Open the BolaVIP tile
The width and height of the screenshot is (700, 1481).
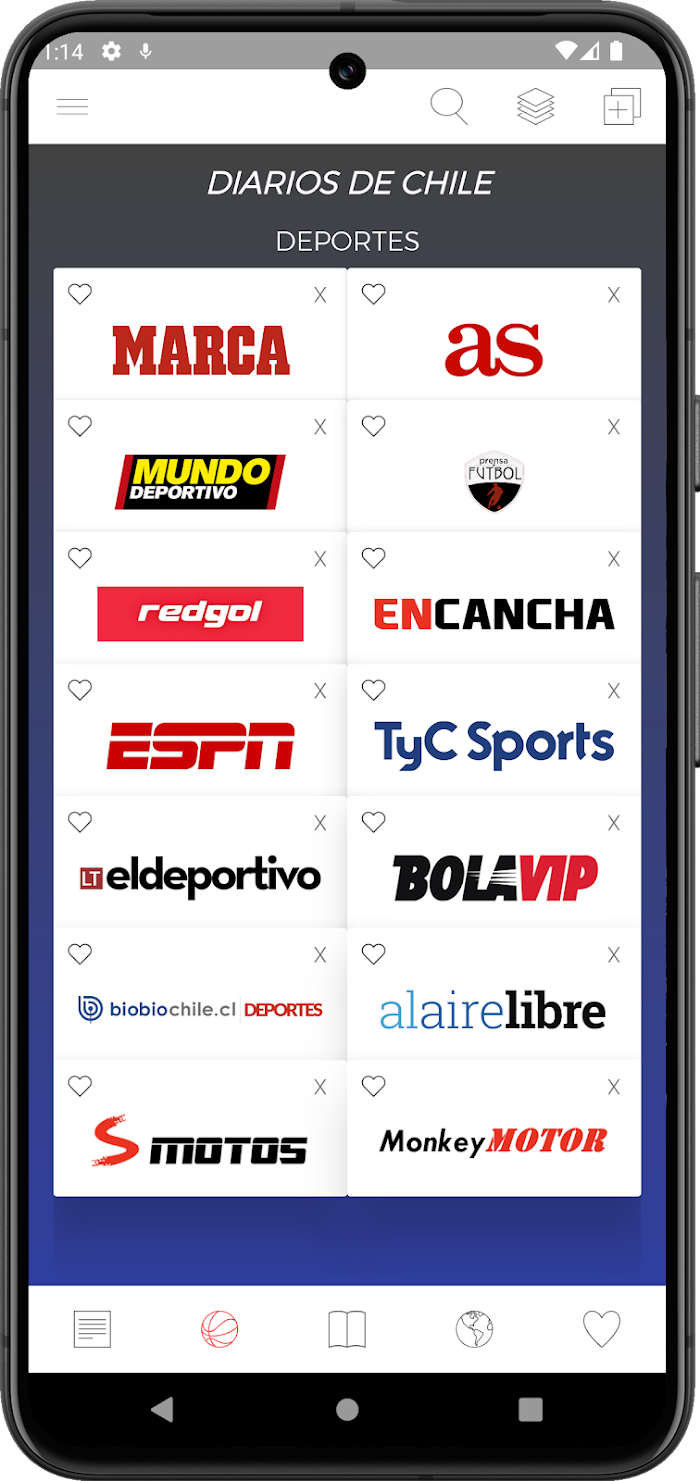pyautogui.click(x=494, y=862)
